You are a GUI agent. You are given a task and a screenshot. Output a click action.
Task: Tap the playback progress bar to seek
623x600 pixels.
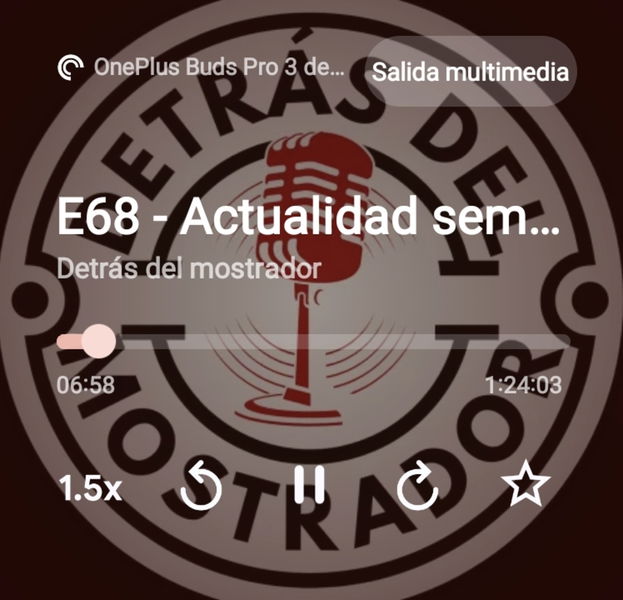pos(330,342)
